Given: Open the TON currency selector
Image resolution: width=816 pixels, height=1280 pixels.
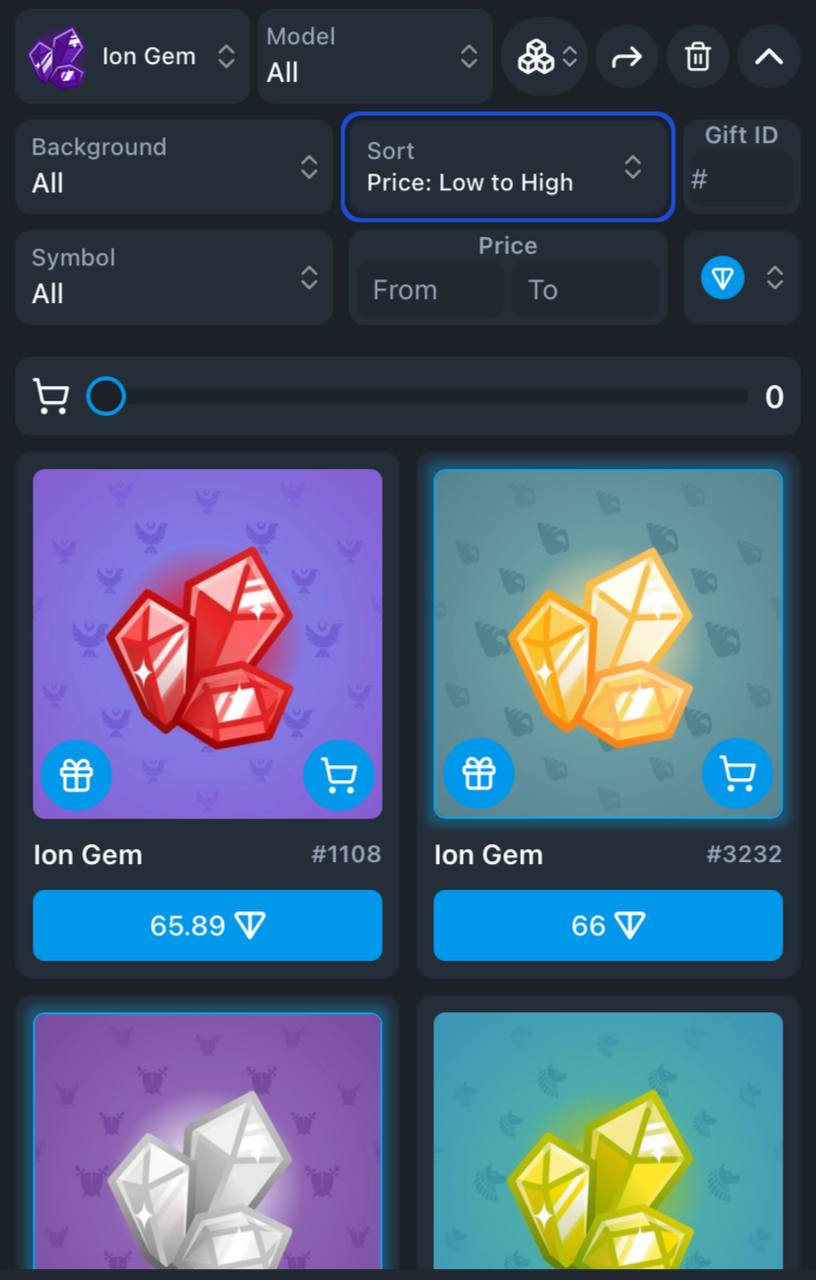Looking at the screenshot, I should point(742,278).
